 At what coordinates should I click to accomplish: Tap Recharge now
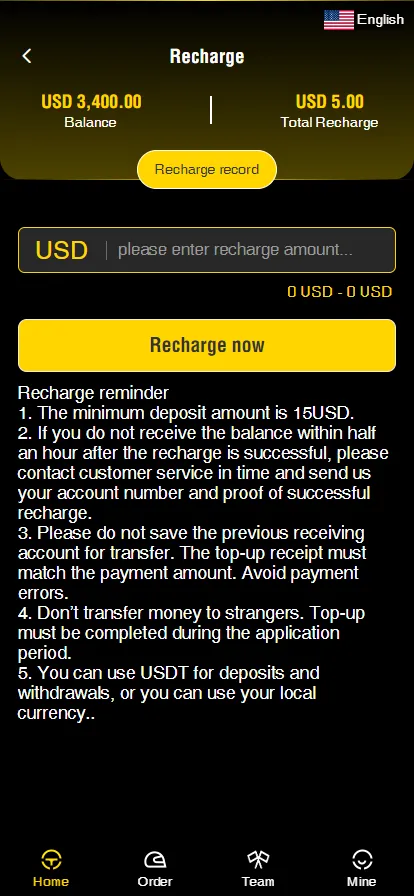(x=207, y=345)
